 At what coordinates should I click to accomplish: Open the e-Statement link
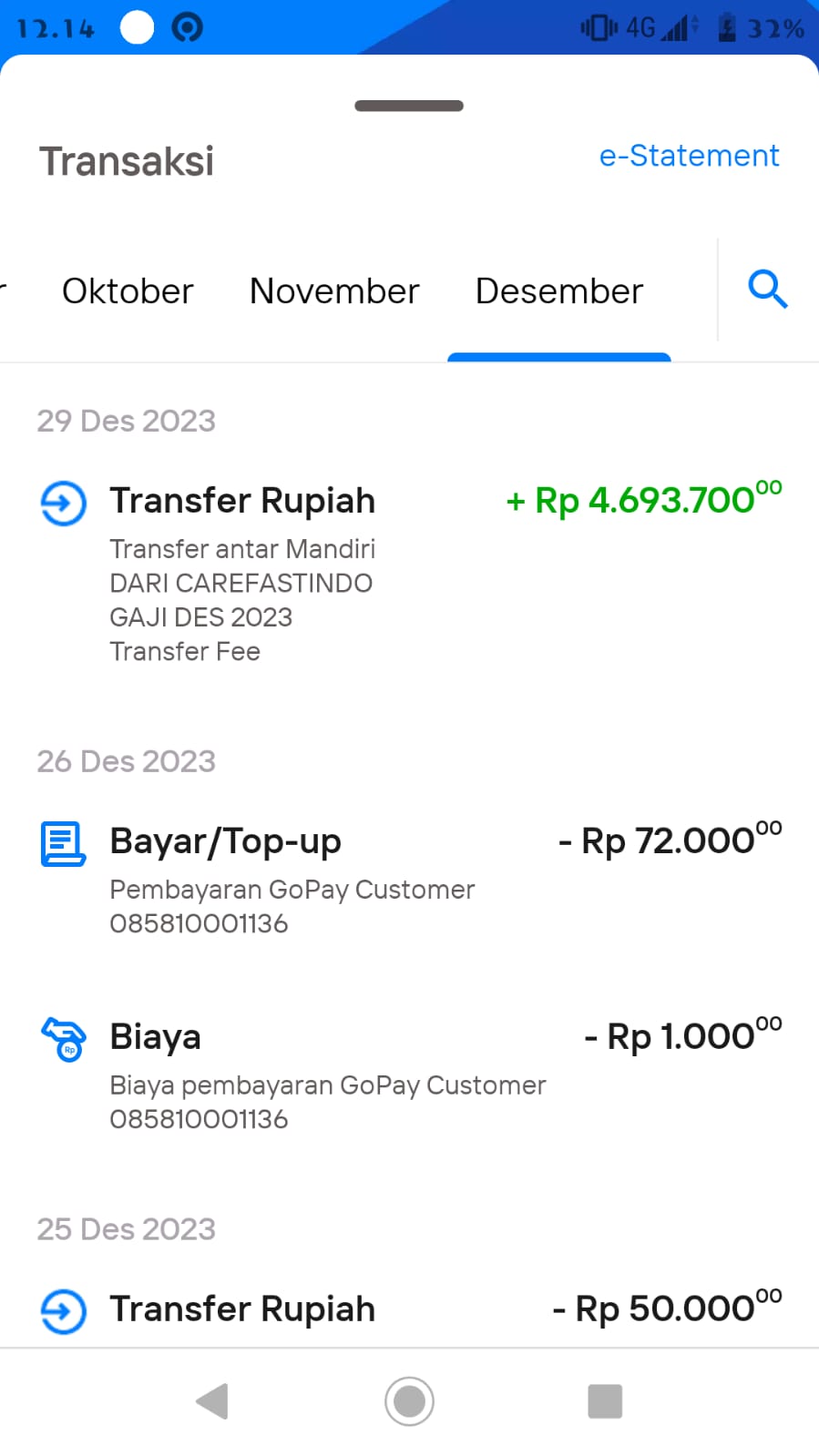689,156
